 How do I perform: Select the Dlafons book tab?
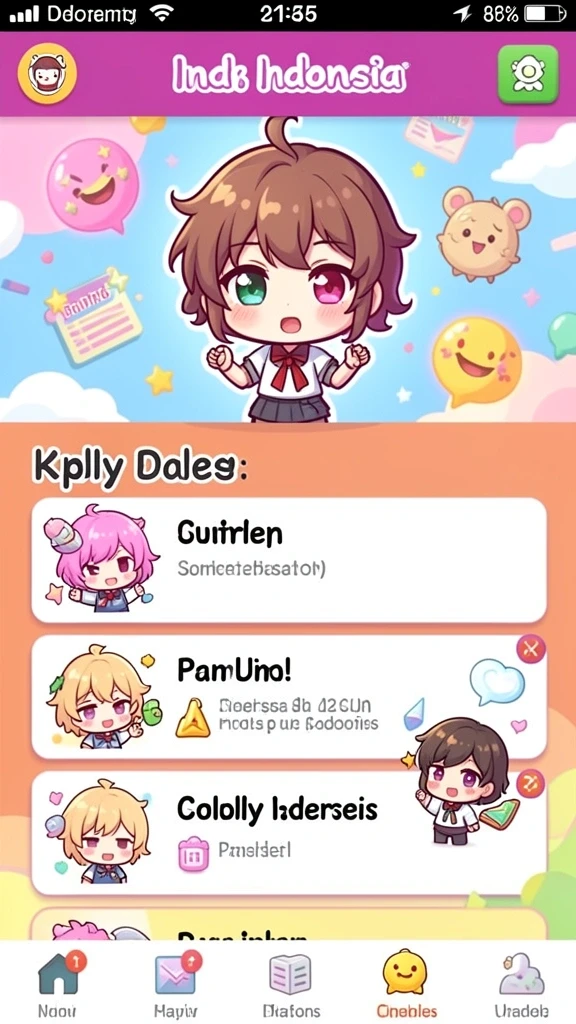click(291, 985)
